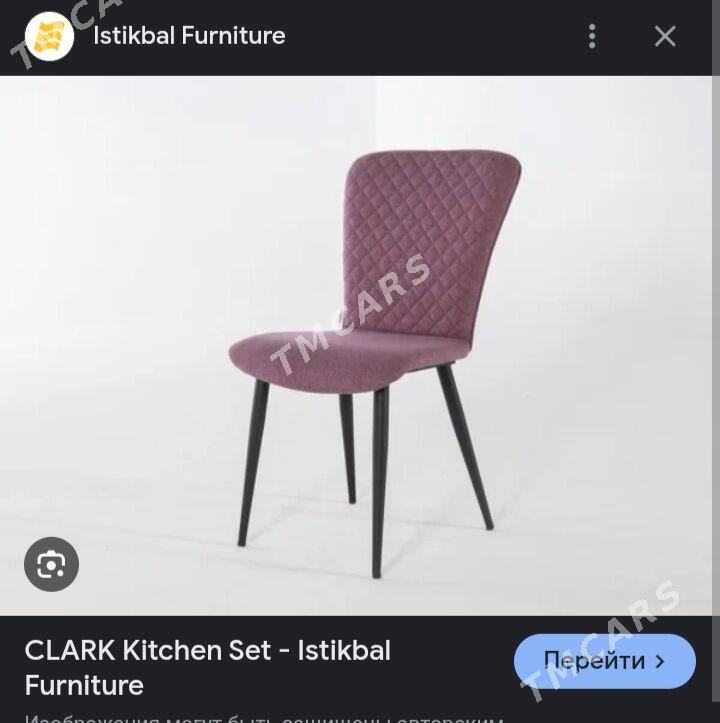Tap the Перейти button to visit the site
720x723 pixels.
(x=604, y=661)
